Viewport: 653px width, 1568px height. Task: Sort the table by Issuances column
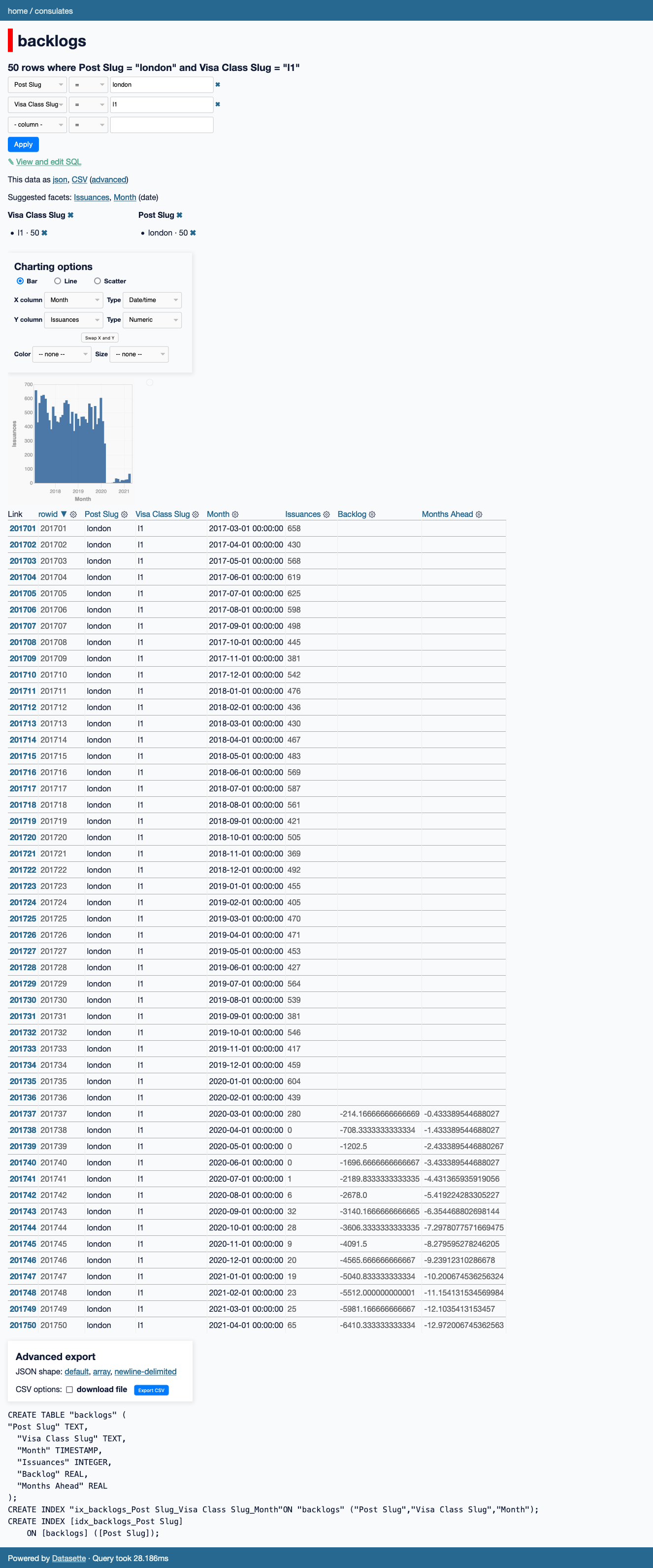click(302, 514)
